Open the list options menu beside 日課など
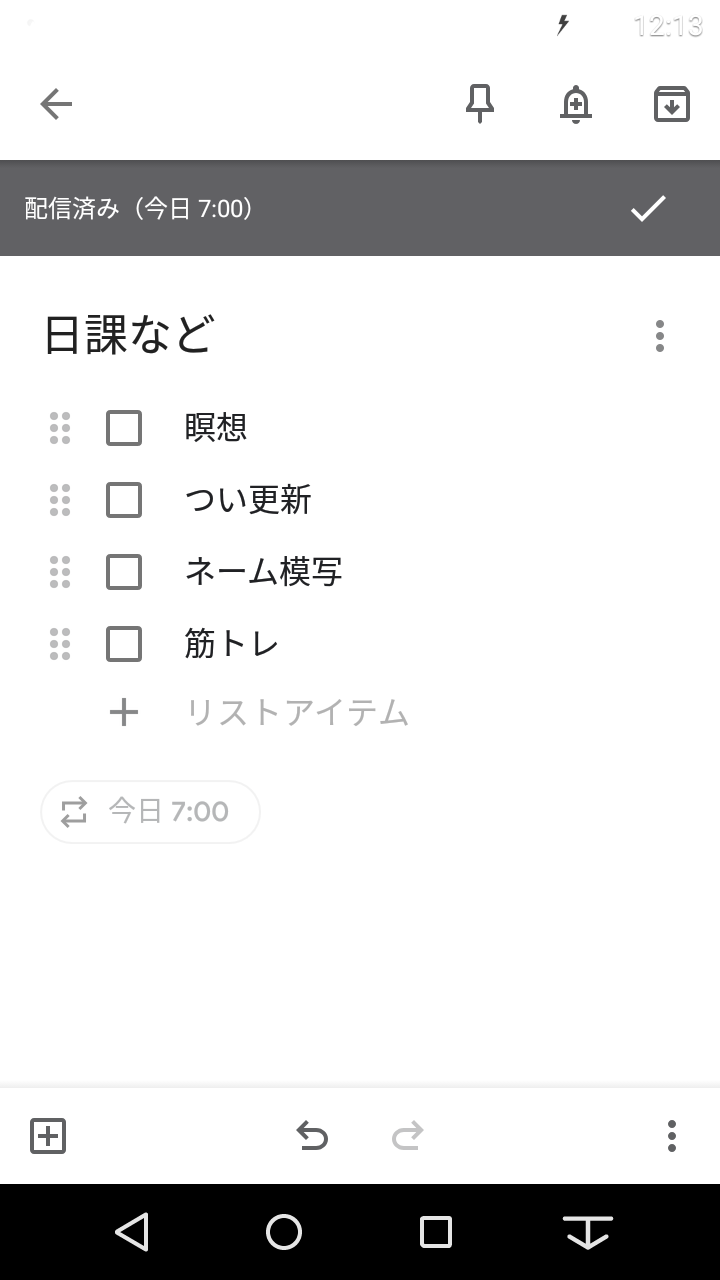The image size is (720, 1280). pyautogui.click(x=660, y=336)
